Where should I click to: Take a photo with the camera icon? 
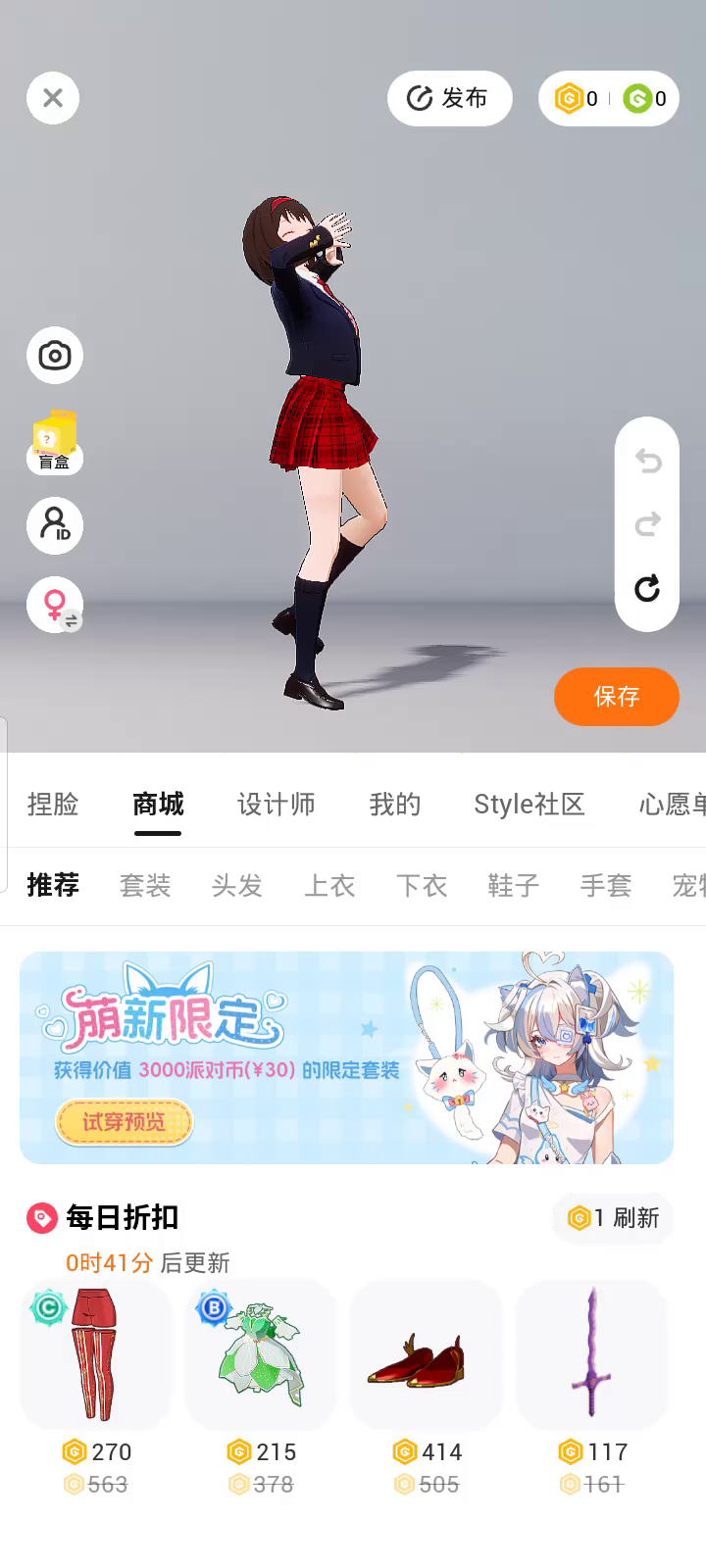click(x=55, y=355)
